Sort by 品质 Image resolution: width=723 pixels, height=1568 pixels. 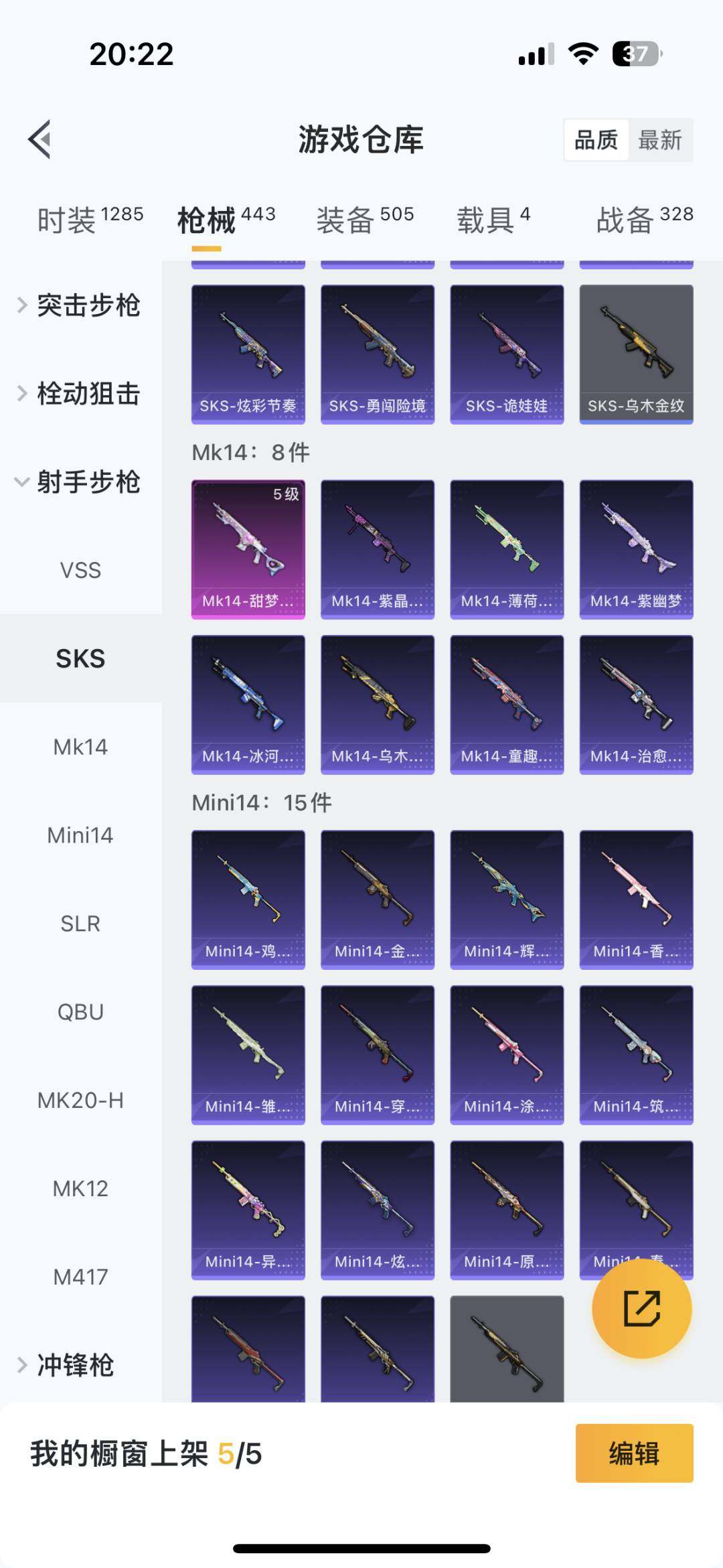click(596, 140)
